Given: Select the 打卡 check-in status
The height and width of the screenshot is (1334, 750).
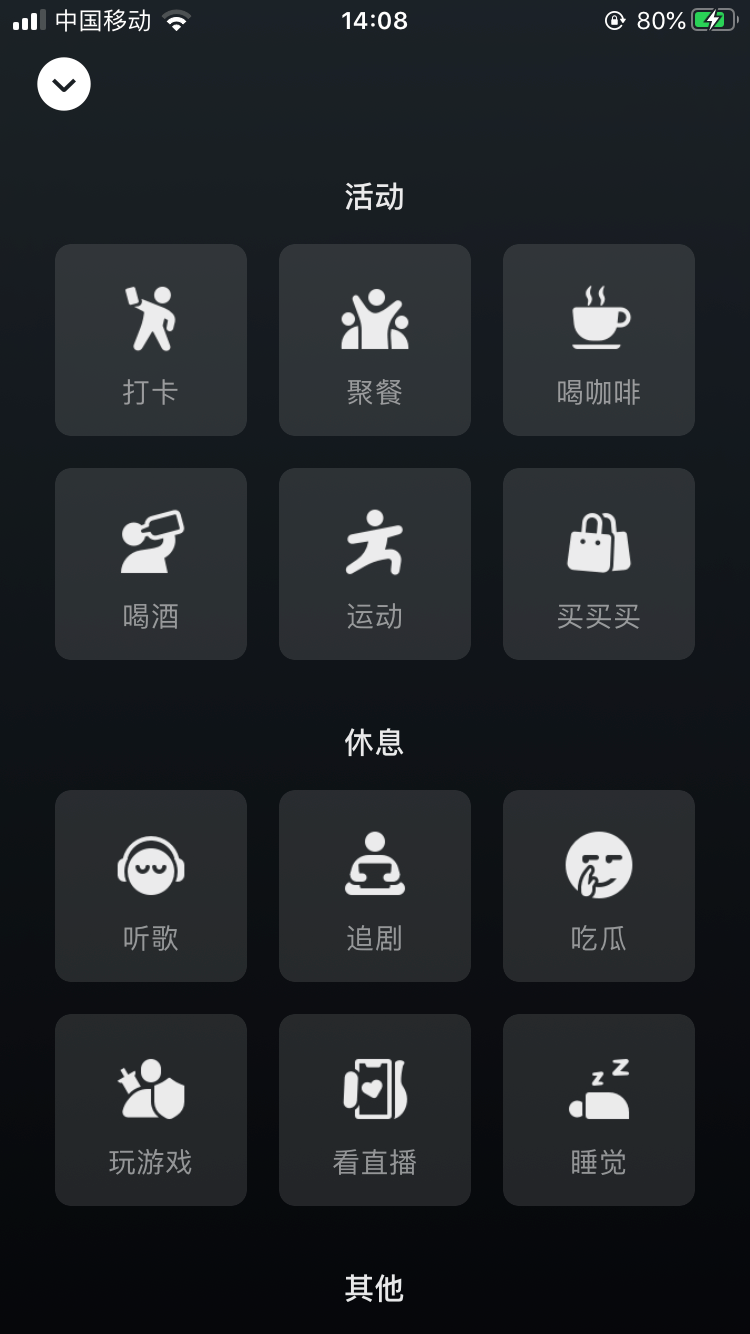Looking at the screenshot, I should pyautogui.click(x=151, y=340).
